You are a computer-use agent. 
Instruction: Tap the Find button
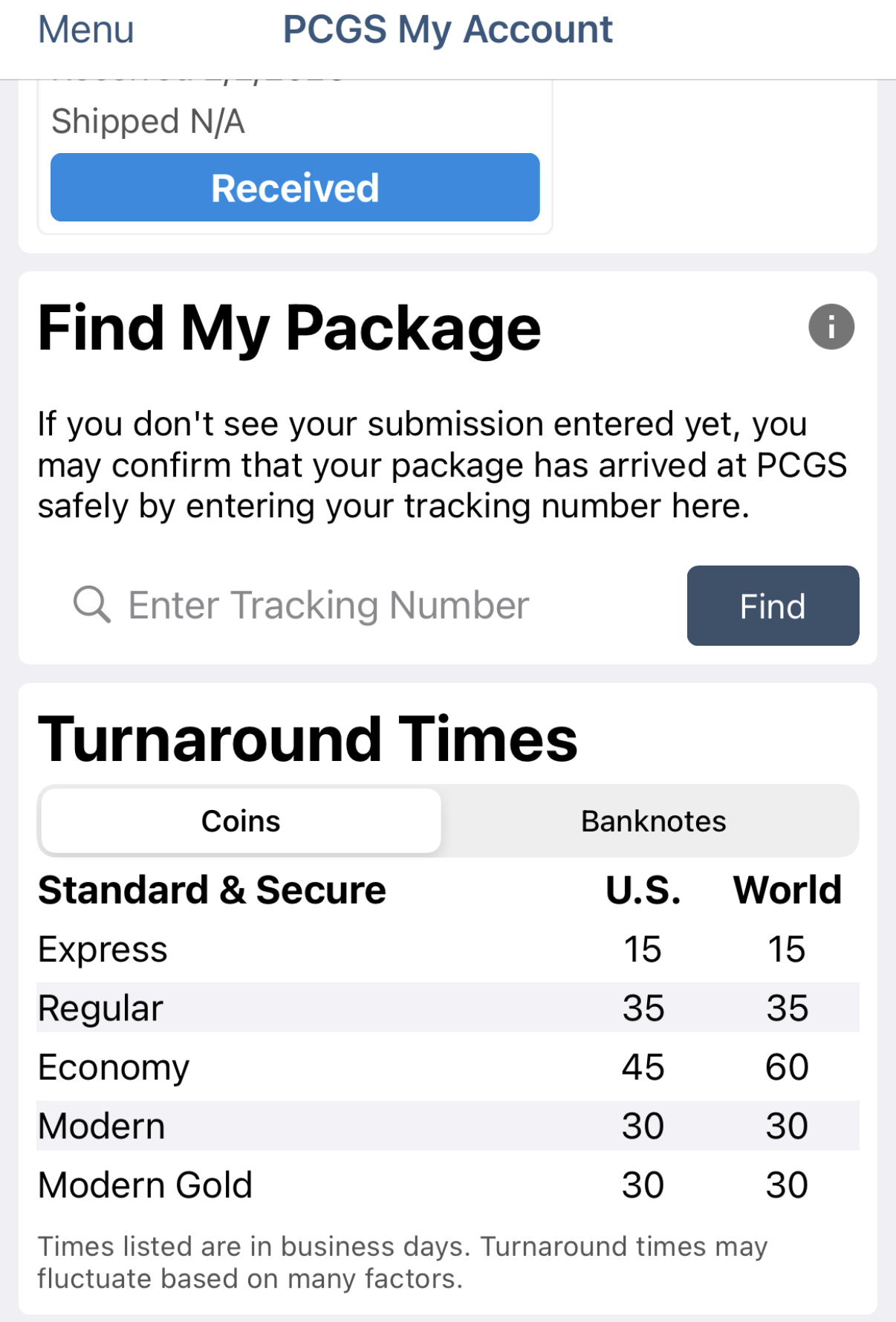coord(773,606)
